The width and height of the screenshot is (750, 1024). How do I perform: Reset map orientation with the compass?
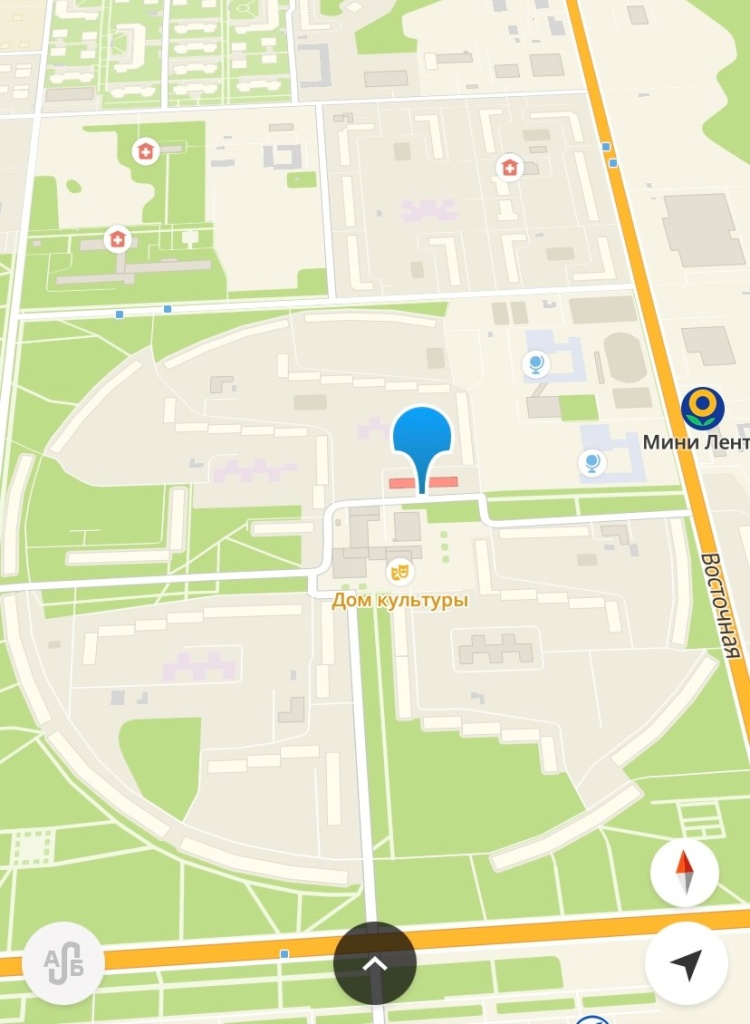tap(684, 872)
